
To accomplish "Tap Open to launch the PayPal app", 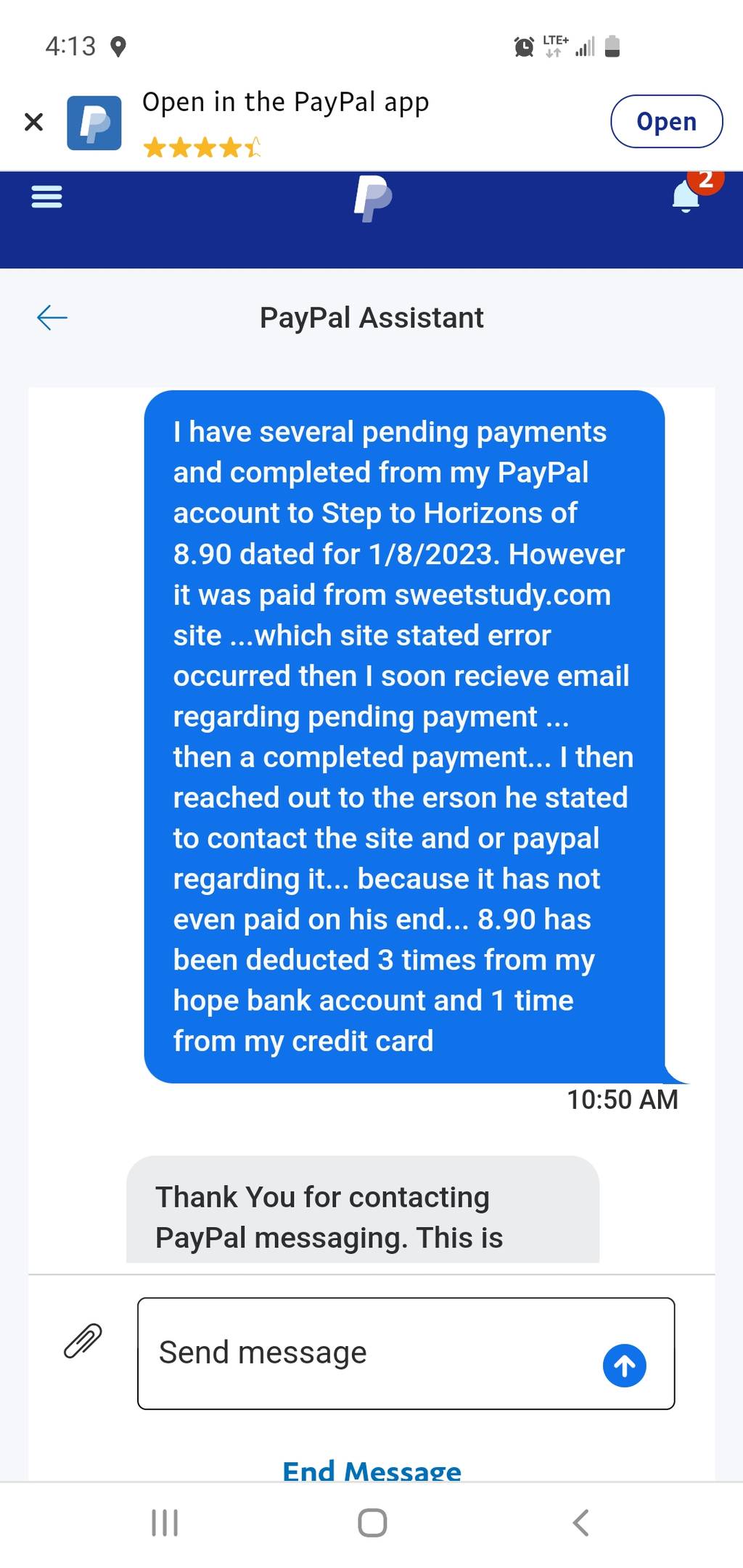I will [667, 121].
